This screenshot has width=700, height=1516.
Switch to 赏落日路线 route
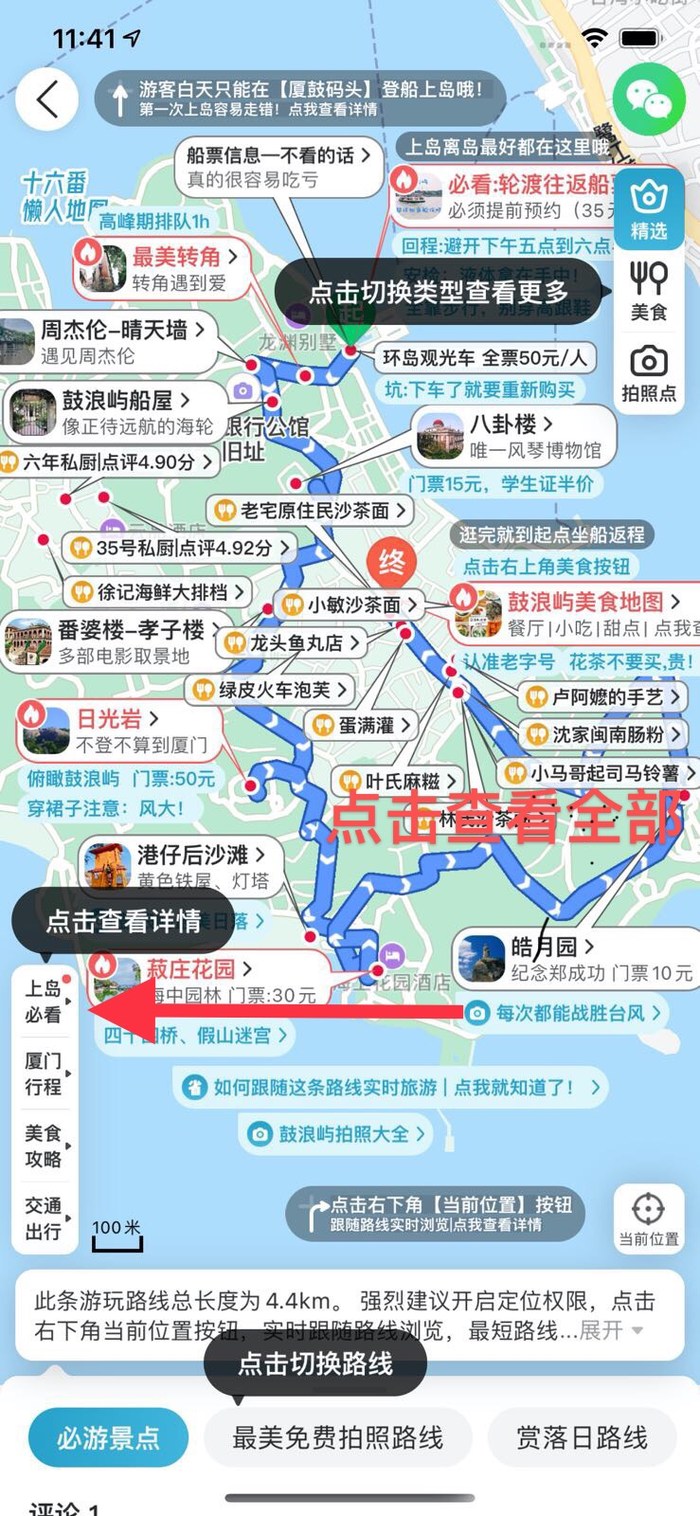point(581,1438)
